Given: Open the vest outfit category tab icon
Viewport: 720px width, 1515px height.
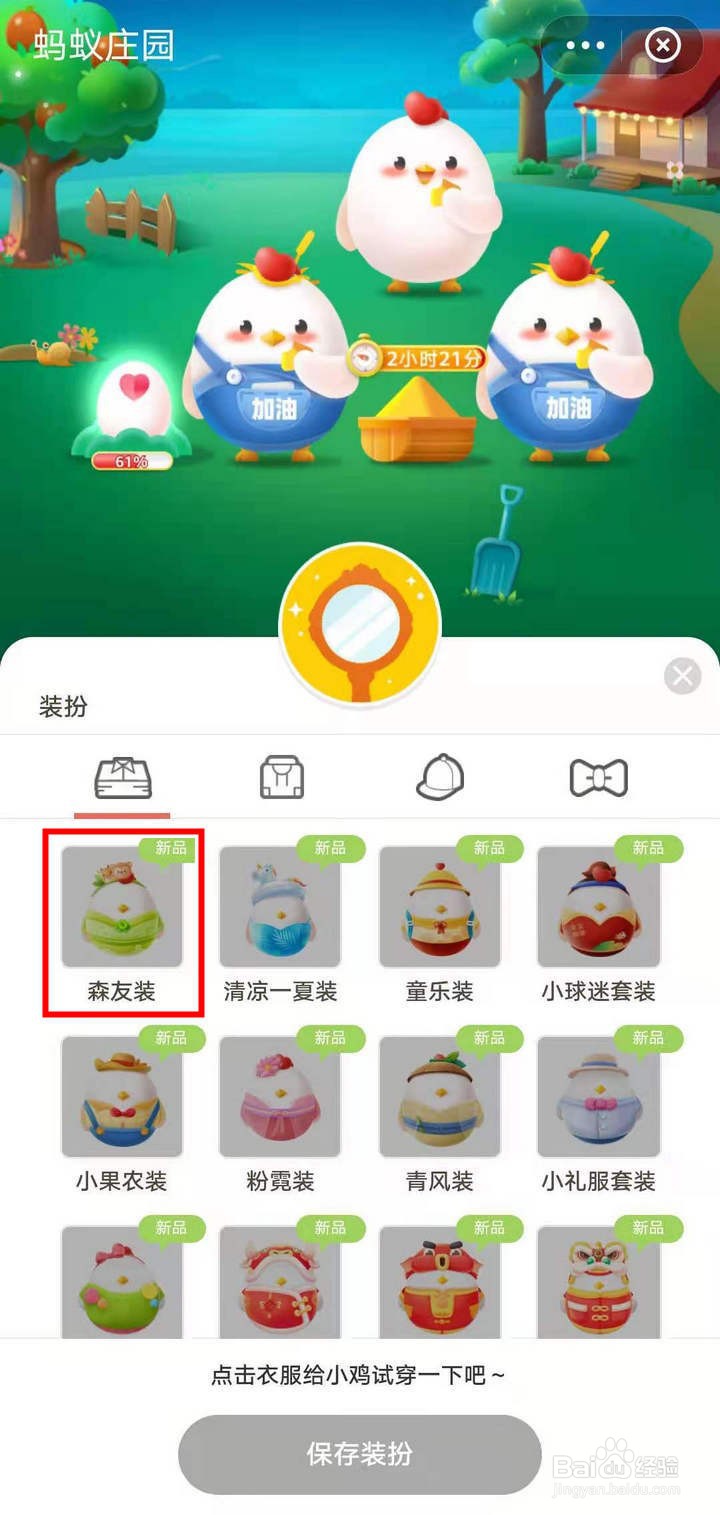Looking at the screenshot, I should (281, 778).
